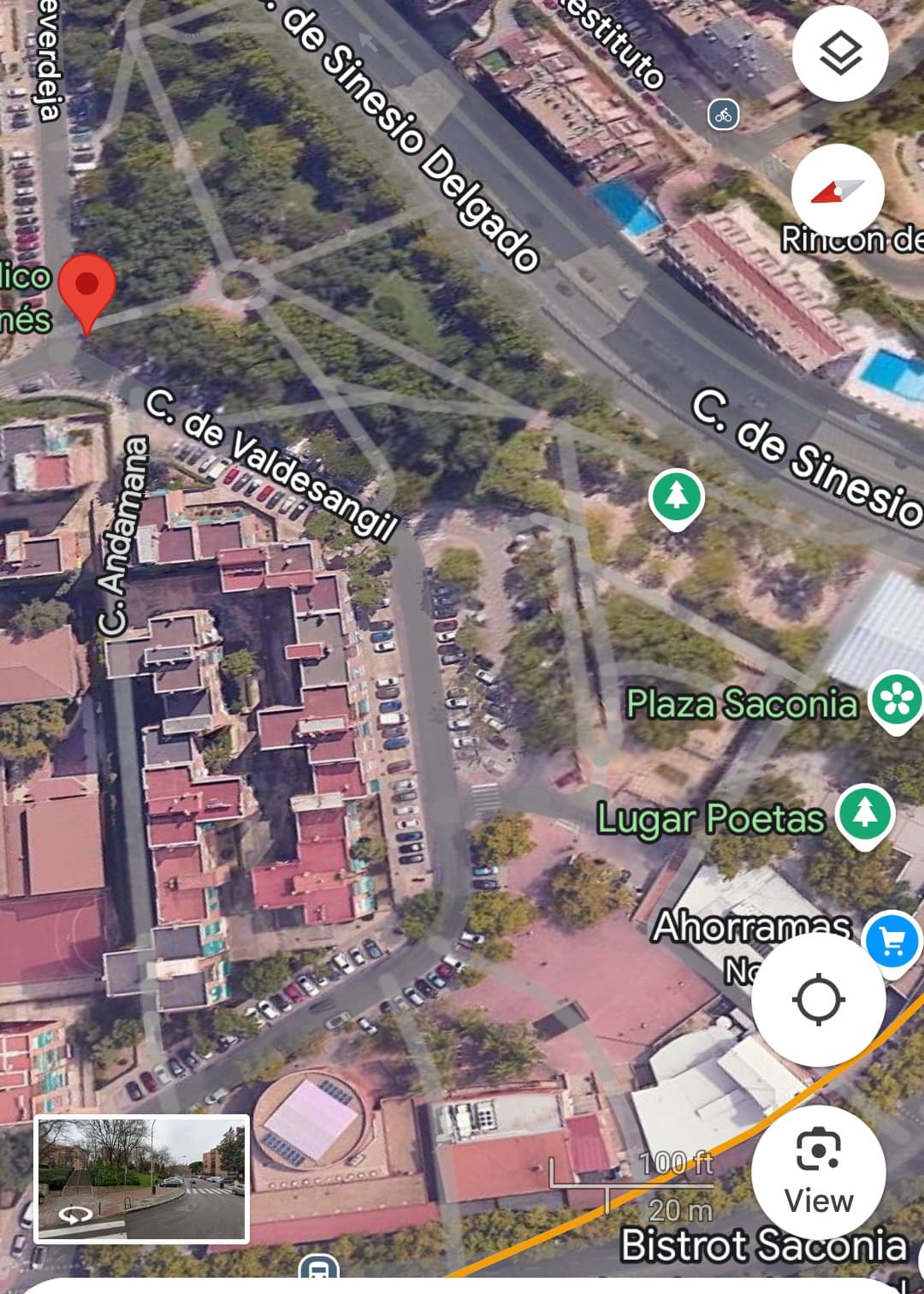This screenshot has width=924, height=1294.
Task: Open the Bistrot Saconia place label
Action: (x=763, y=1245)
